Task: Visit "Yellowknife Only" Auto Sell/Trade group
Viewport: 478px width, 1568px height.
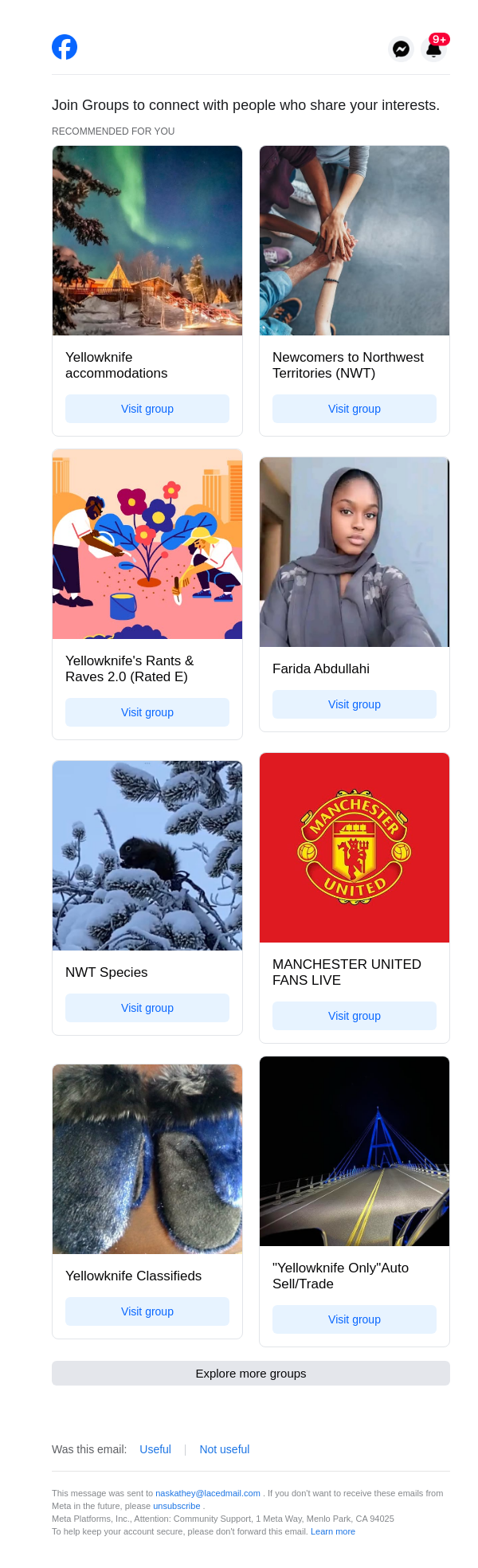Action: pos(355,1319)
